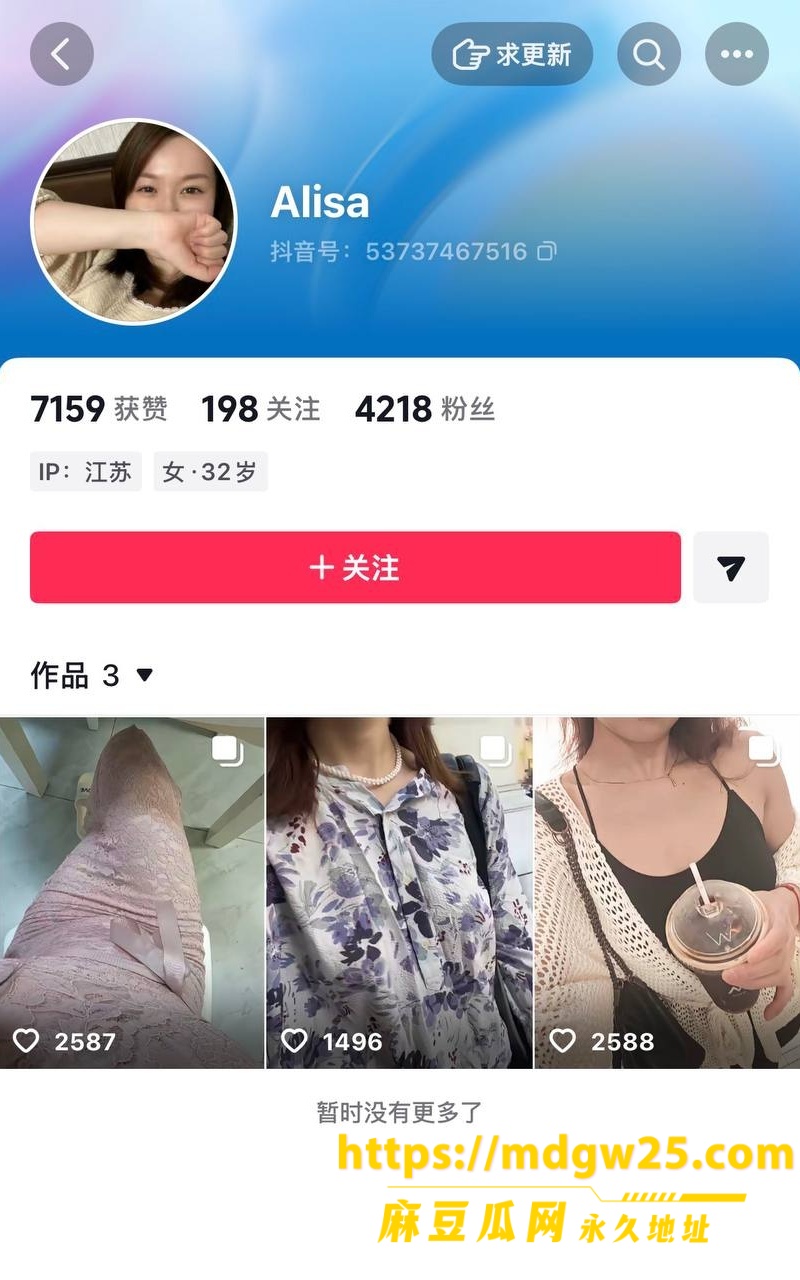
Task: Follow Alisa with the red 关注 button
Action: (x=355, y=567)
